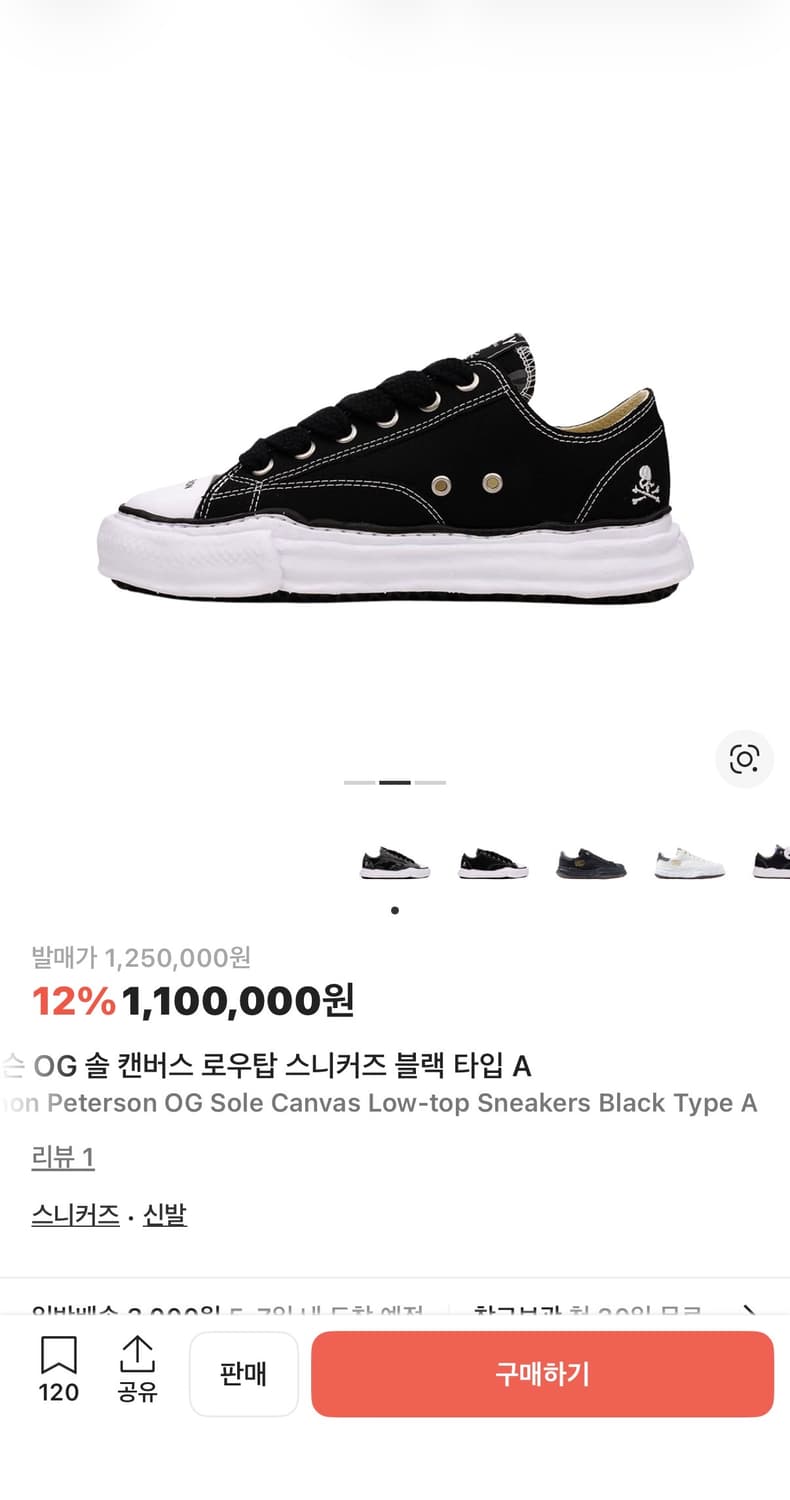Tap the image search lens icon
Image resolution: width=790 pixels, height=1500 pixels.
[x=744, y=760]
